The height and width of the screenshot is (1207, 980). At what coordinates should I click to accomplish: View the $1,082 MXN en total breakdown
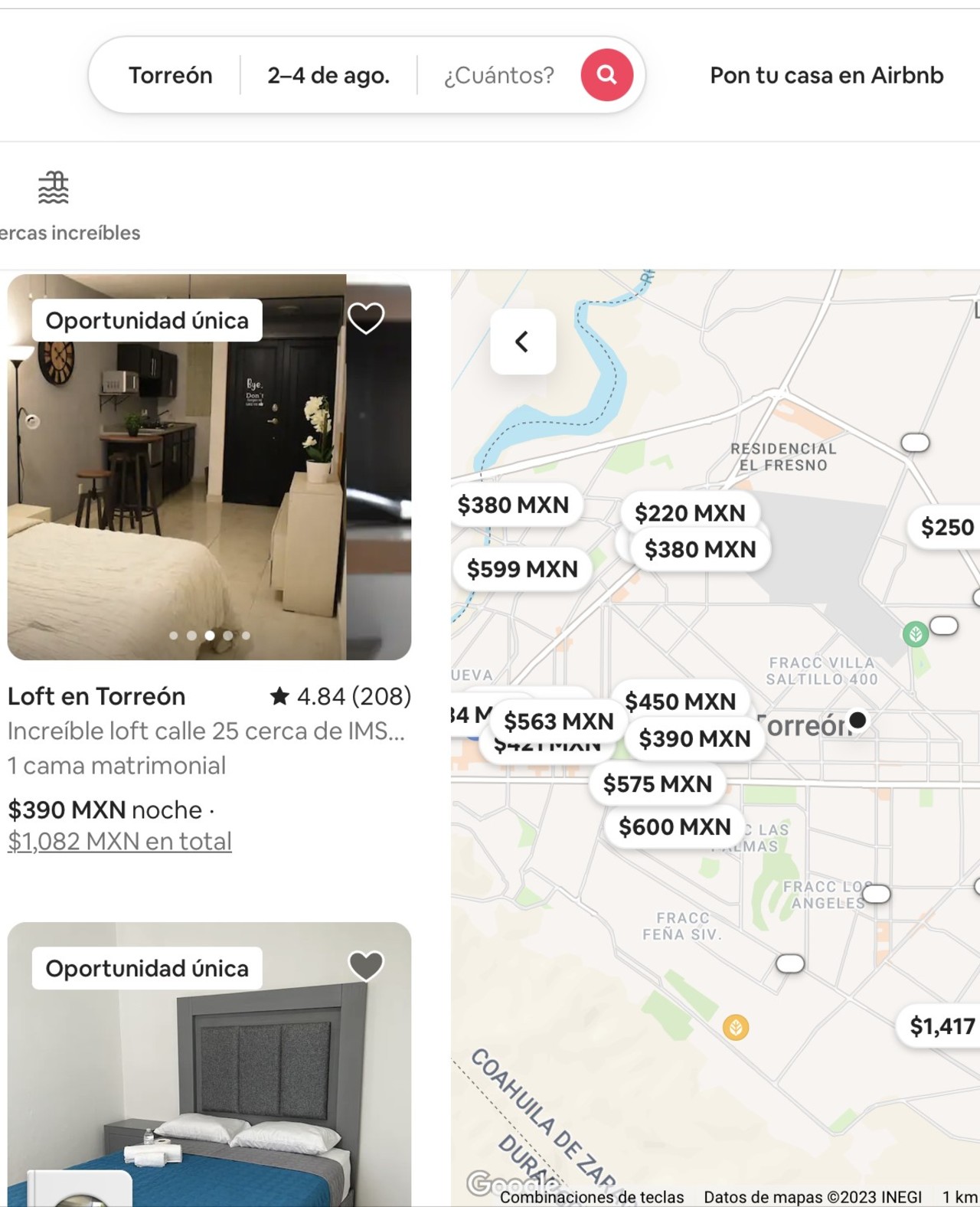[119, 841]
